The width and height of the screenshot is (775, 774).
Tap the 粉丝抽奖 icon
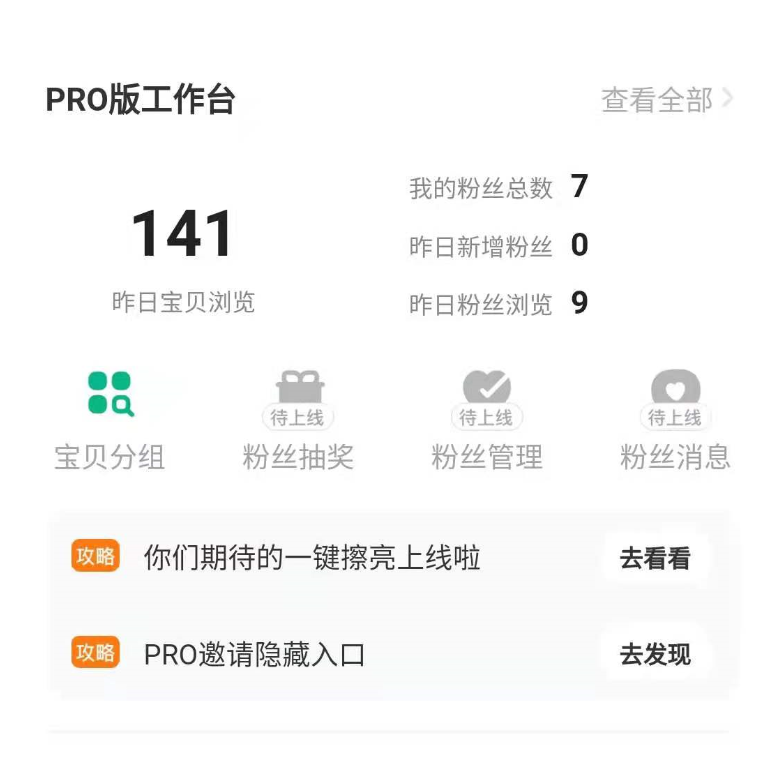[299, 390]
